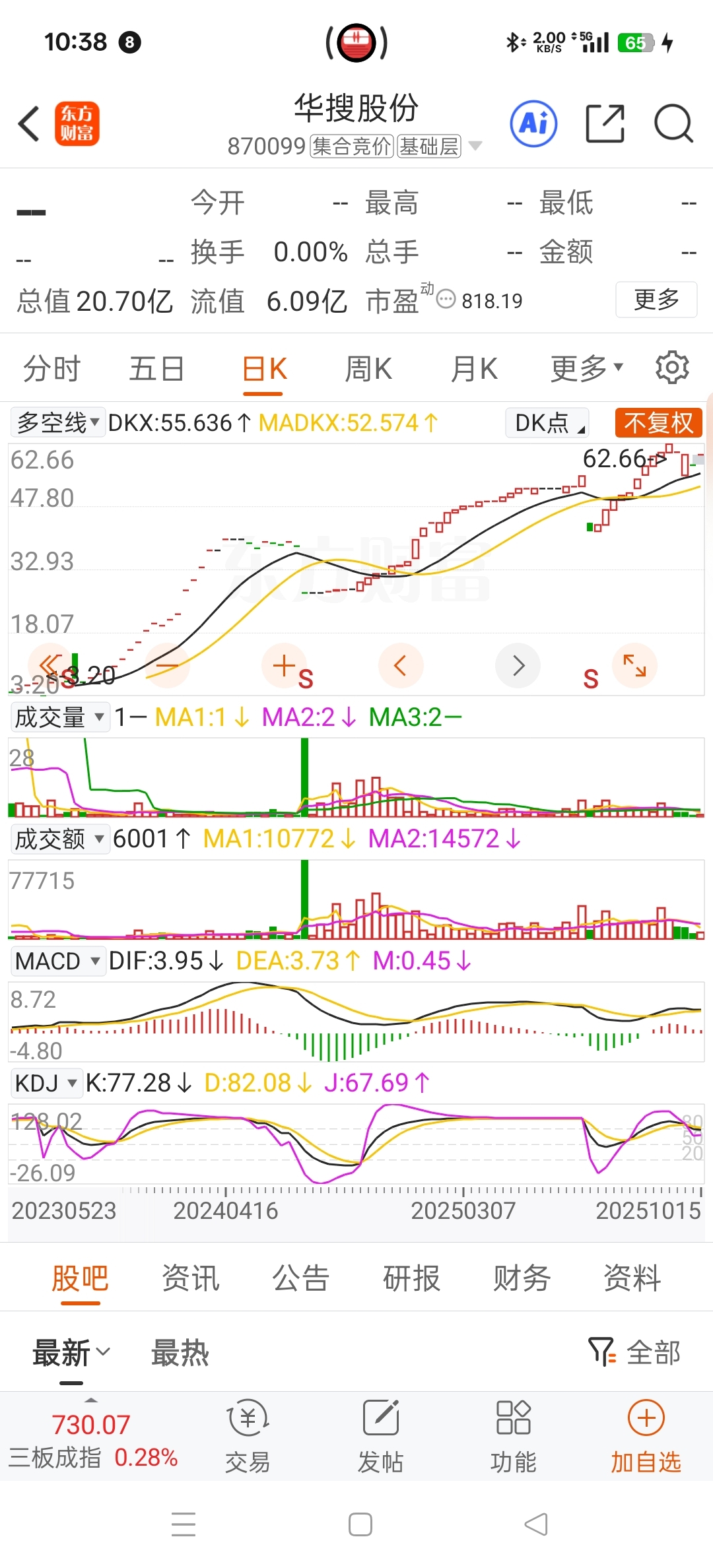Open 交易 in the bottom bar
The width and height of the screenshot is (713, 1568).
click(248, 1436)
